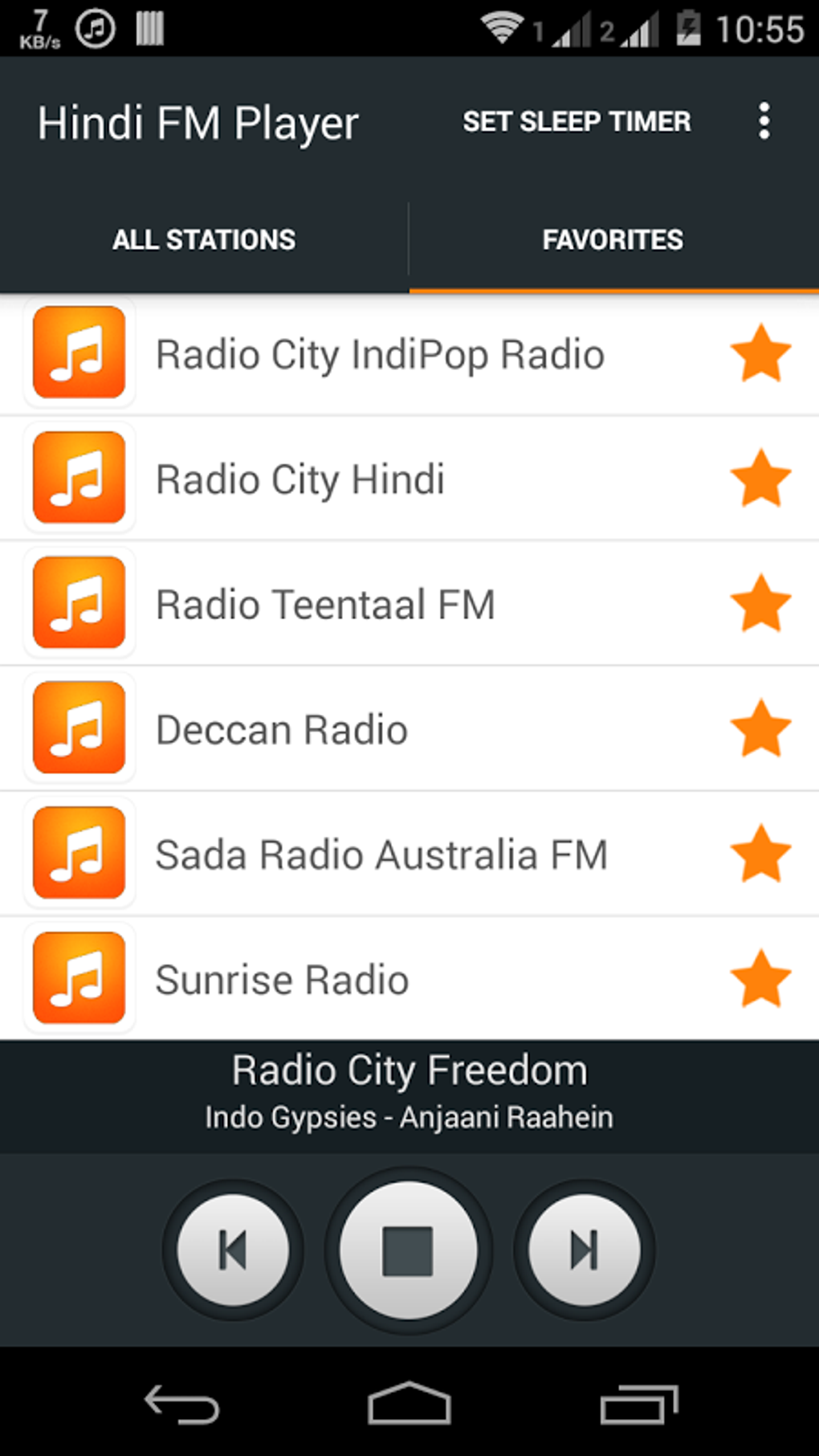Skip to the next station
The height and width of the screenshot is (1456, 819).
pos(584,1250)
